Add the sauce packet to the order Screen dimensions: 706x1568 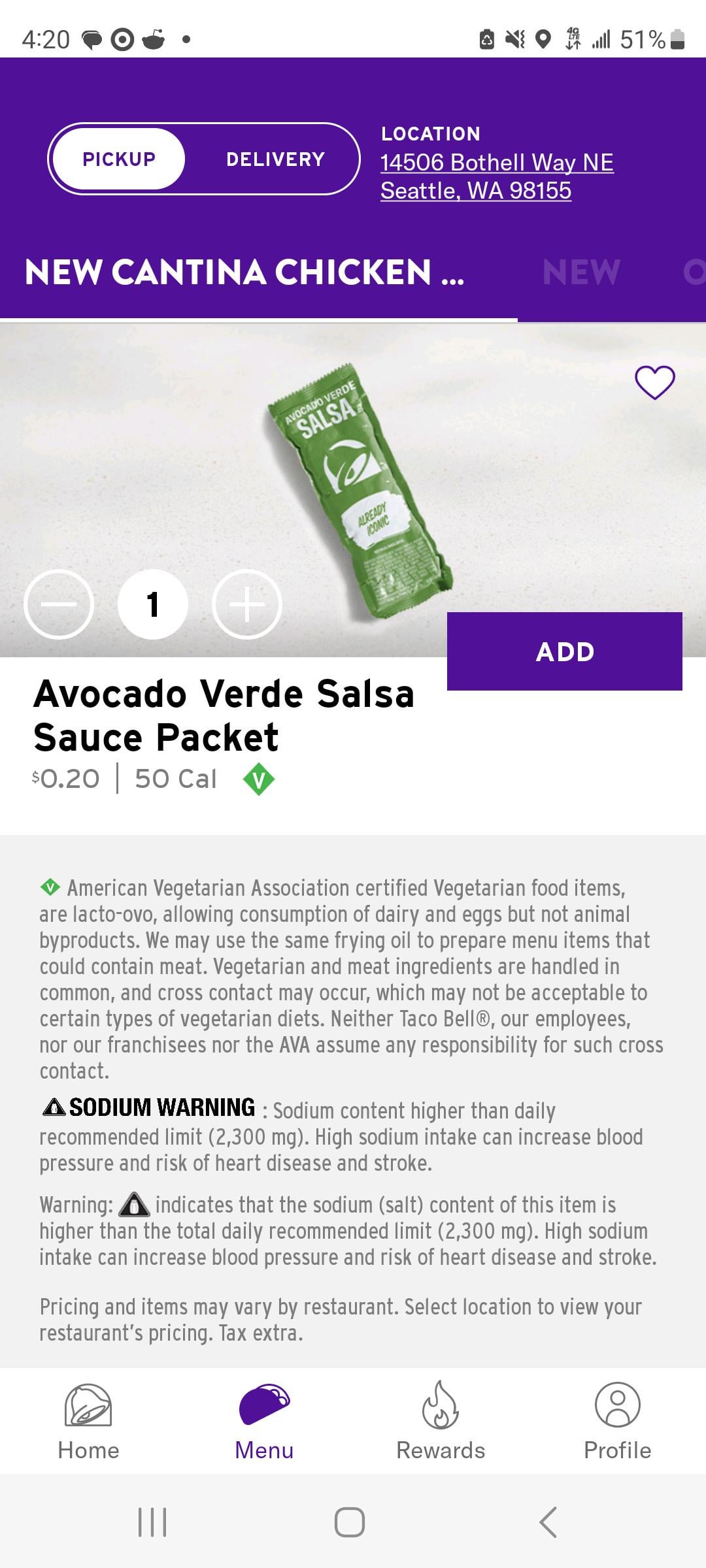565,651
